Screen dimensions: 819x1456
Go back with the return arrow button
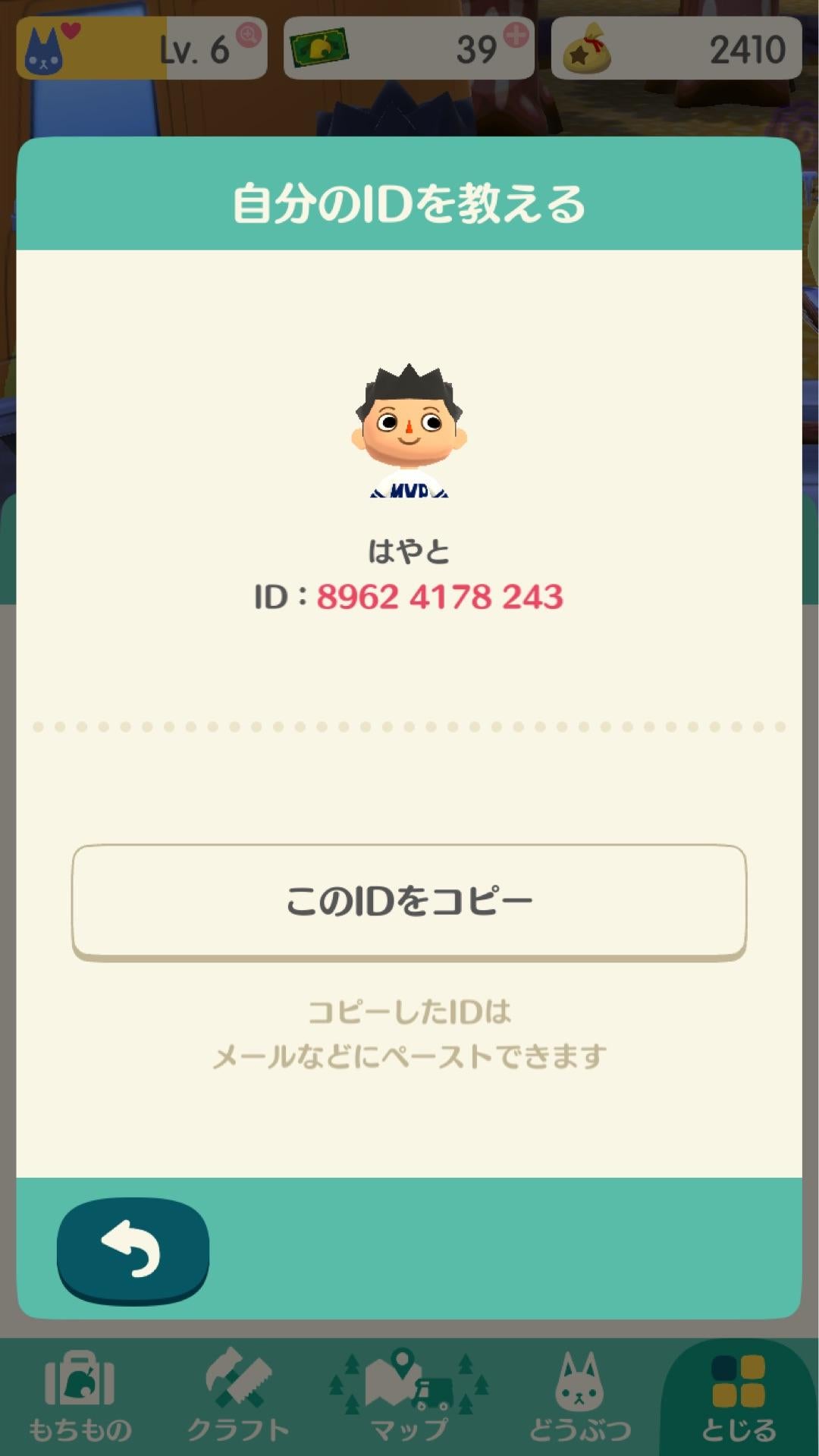[133, 1250]
